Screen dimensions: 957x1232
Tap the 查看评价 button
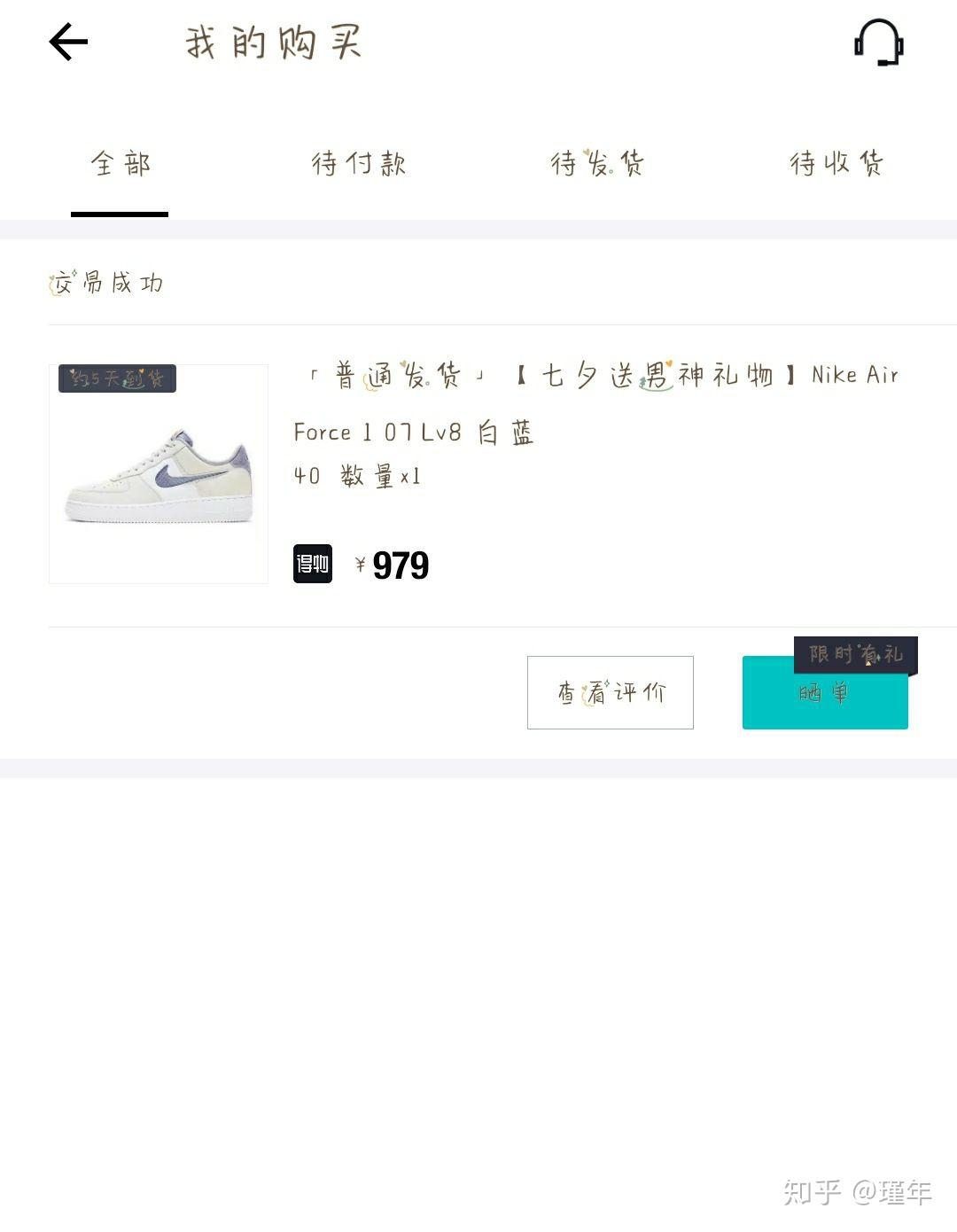[x=610, y=692]
